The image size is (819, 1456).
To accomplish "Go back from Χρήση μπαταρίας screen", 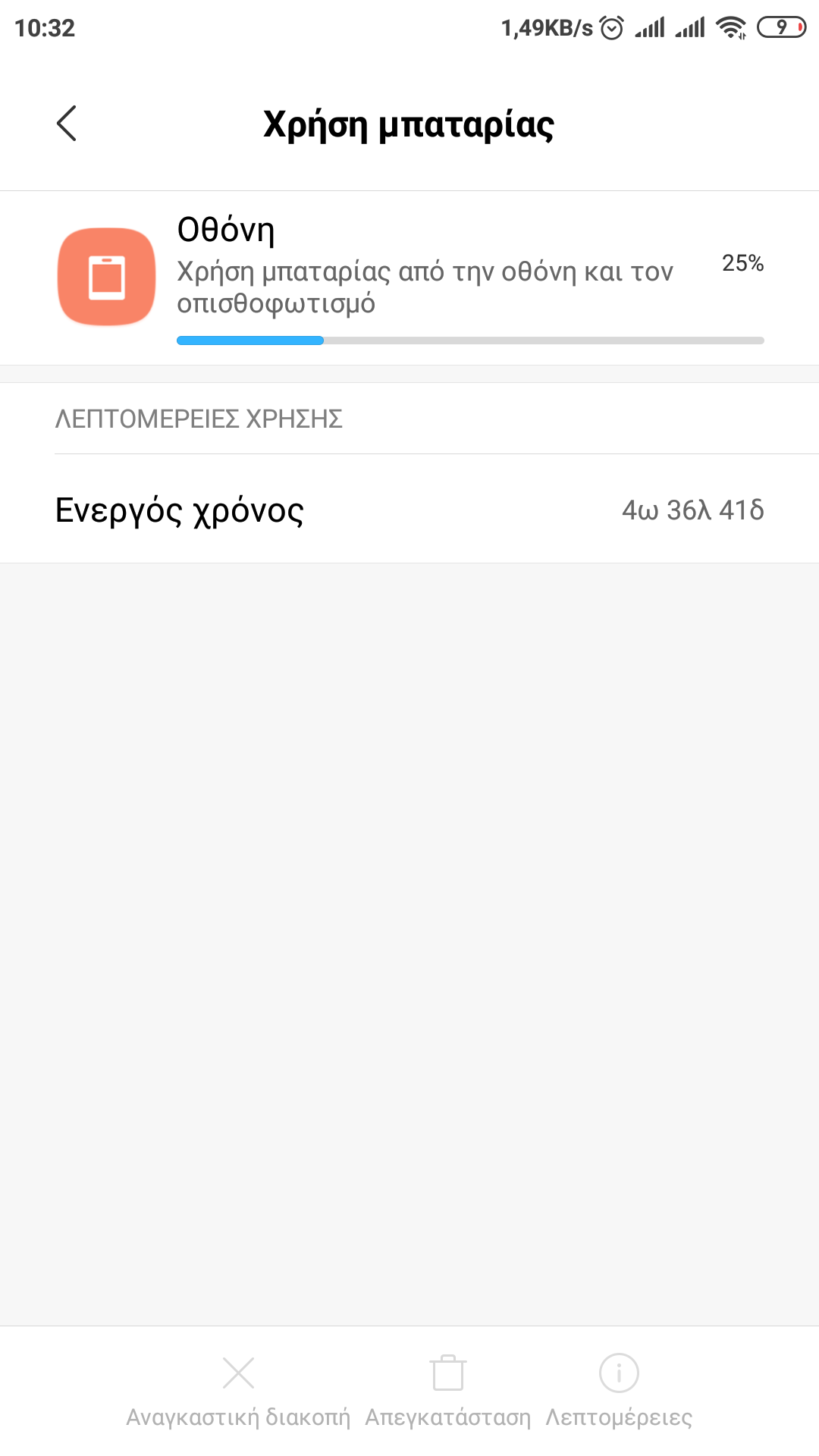I will [67, 123].
